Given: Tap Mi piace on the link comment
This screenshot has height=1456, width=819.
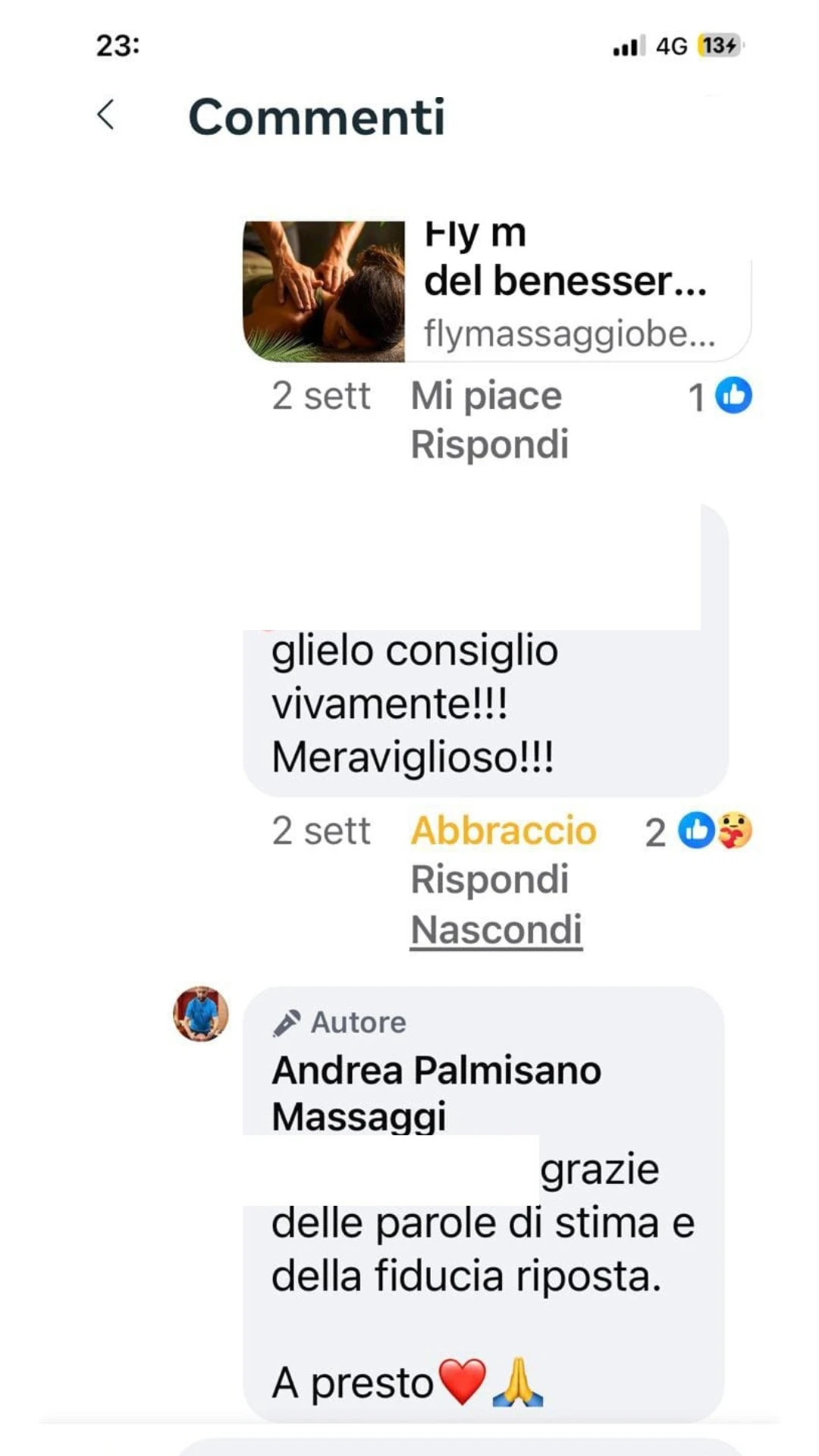Looking at the screenshot, I should tap(486, 396).
